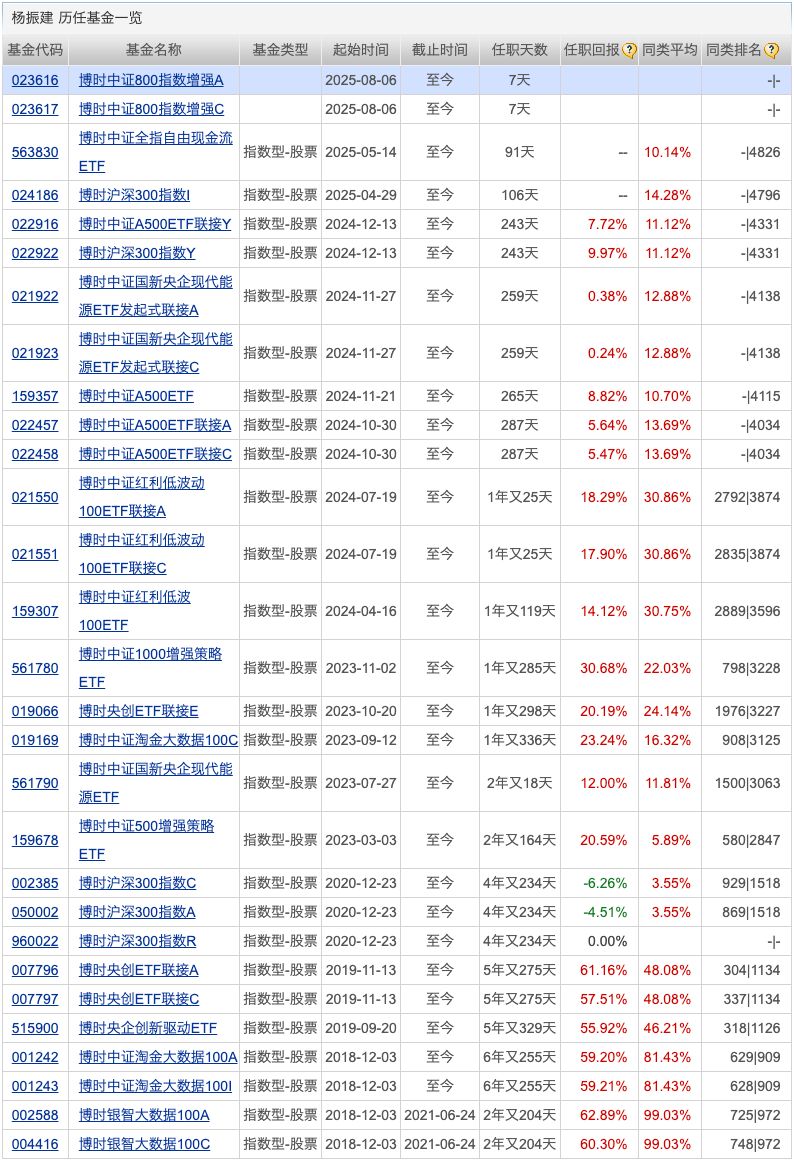The height and width of the screenshot is (1162, 794).
Task: Open fund code 019169
Action: click(35, 740)
